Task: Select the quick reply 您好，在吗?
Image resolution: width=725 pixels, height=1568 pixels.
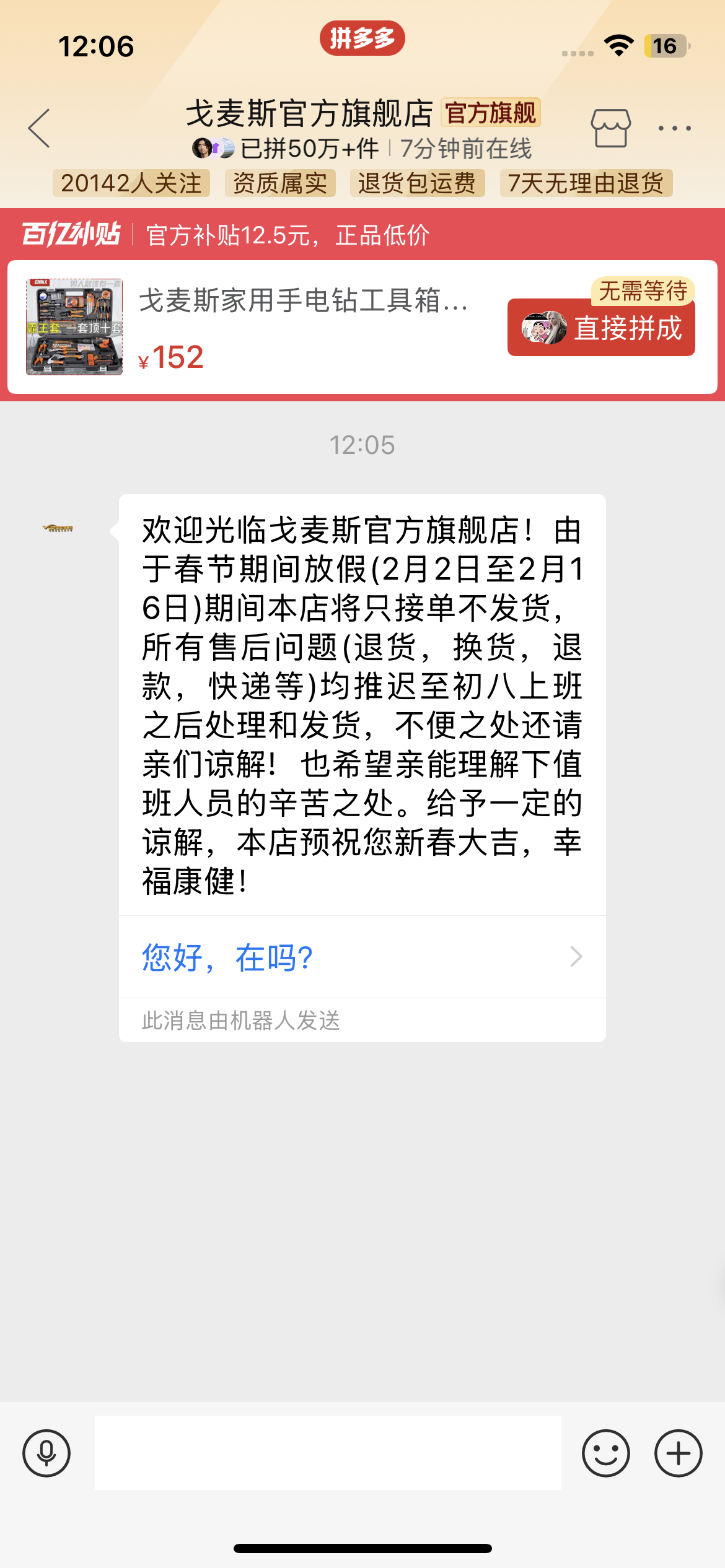Action: 362,957
